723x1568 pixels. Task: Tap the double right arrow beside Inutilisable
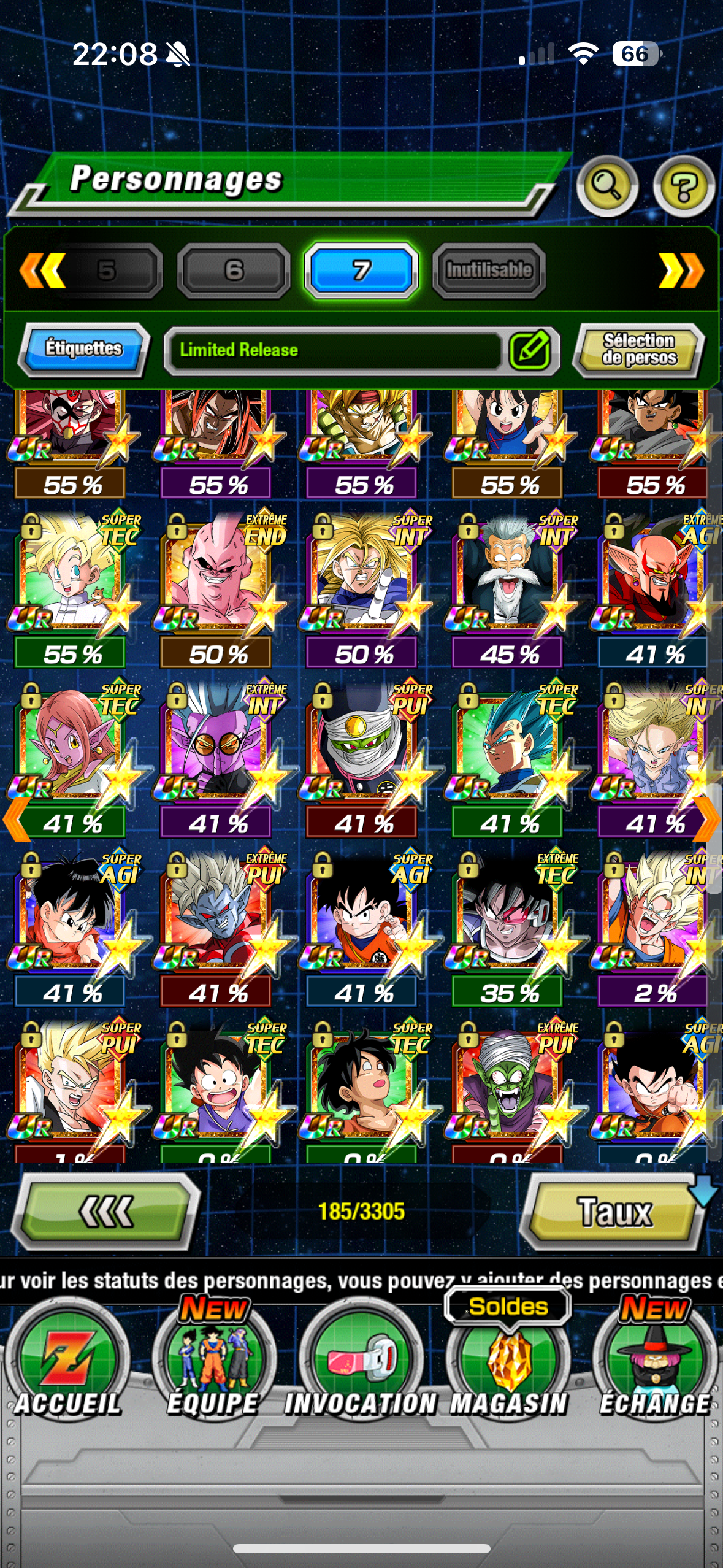(x=681, y=271)
